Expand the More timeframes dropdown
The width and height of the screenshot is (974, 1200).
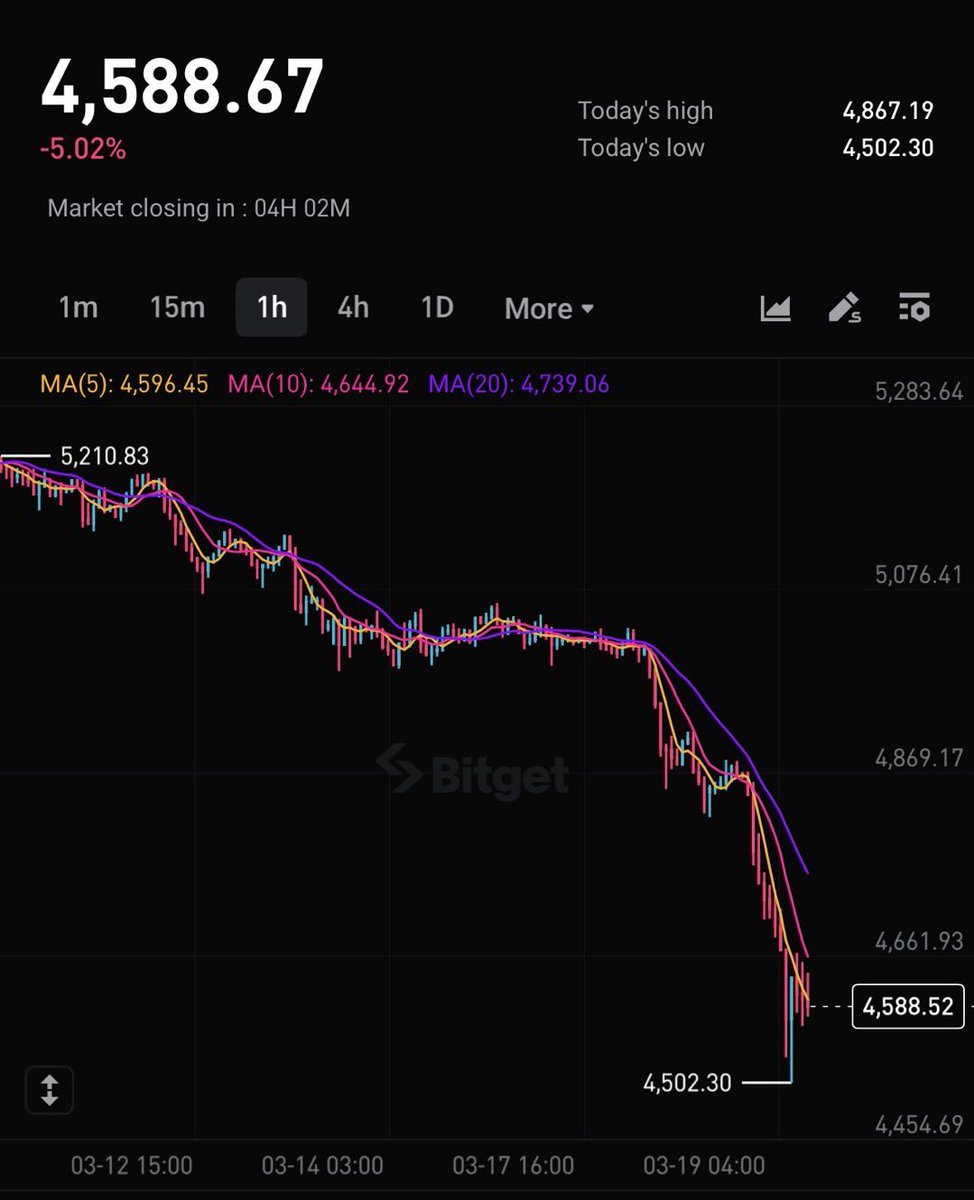[549, 309]
